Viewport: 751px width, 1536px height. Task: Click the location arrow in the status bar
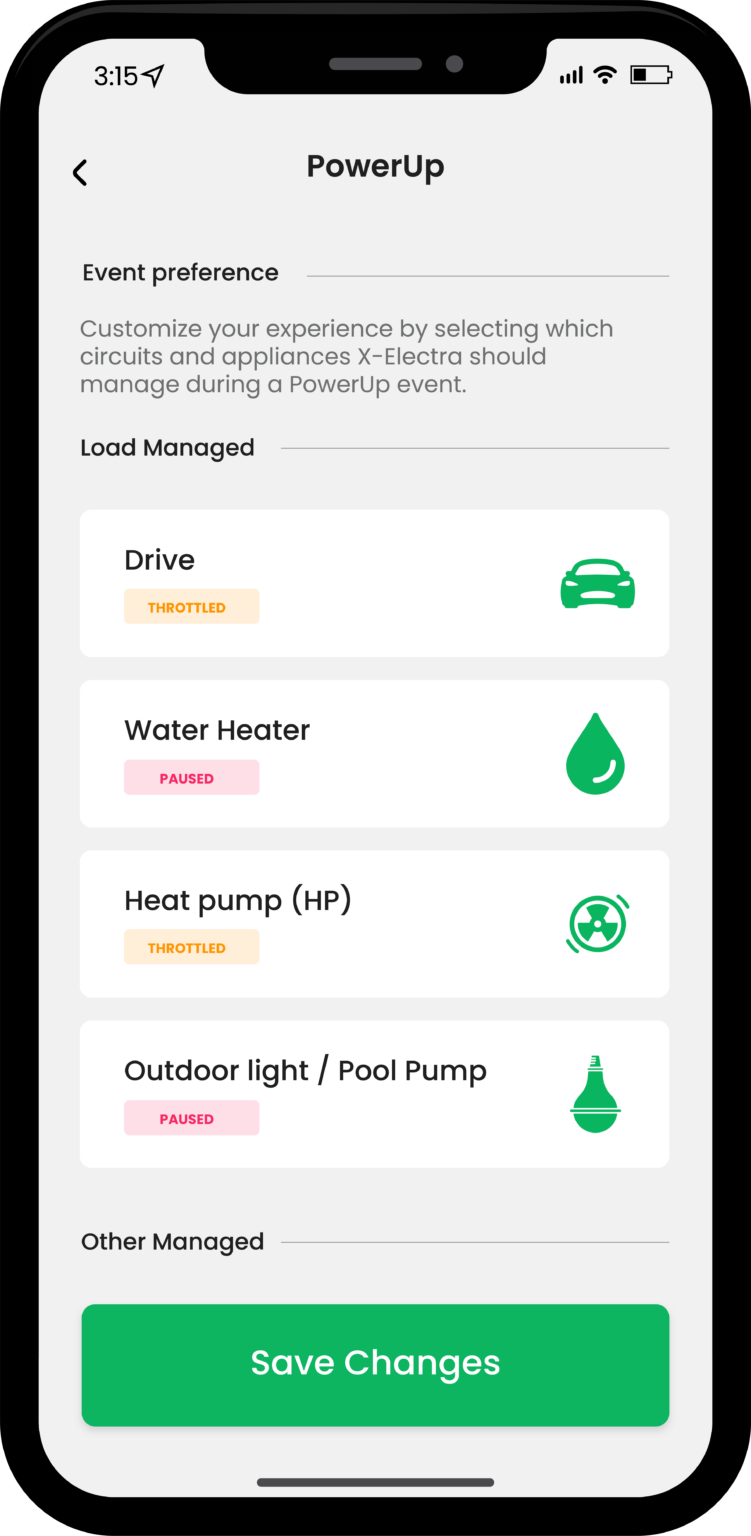click(153, 73)
